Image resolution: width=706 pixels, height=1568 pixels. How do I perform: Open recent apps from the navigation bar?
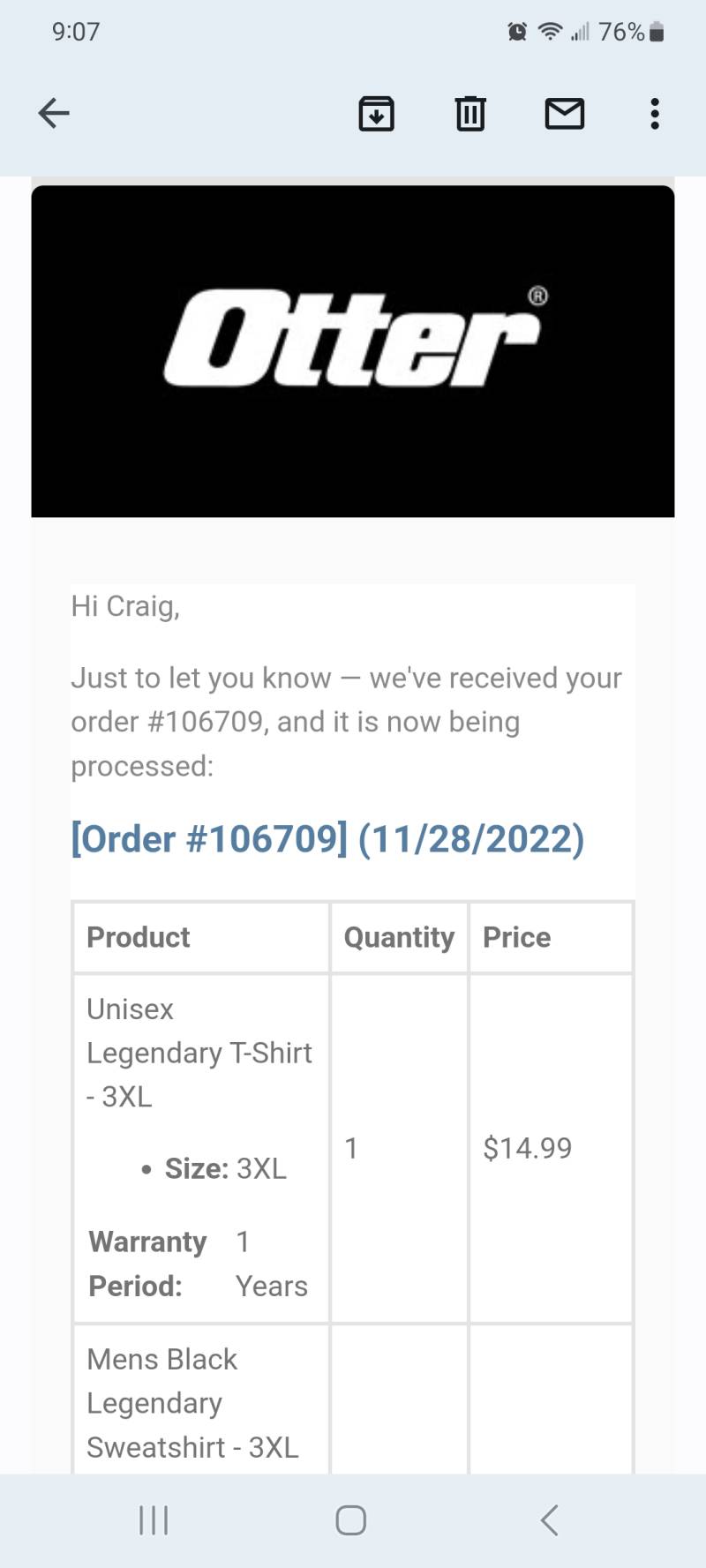click(154, 1520)
